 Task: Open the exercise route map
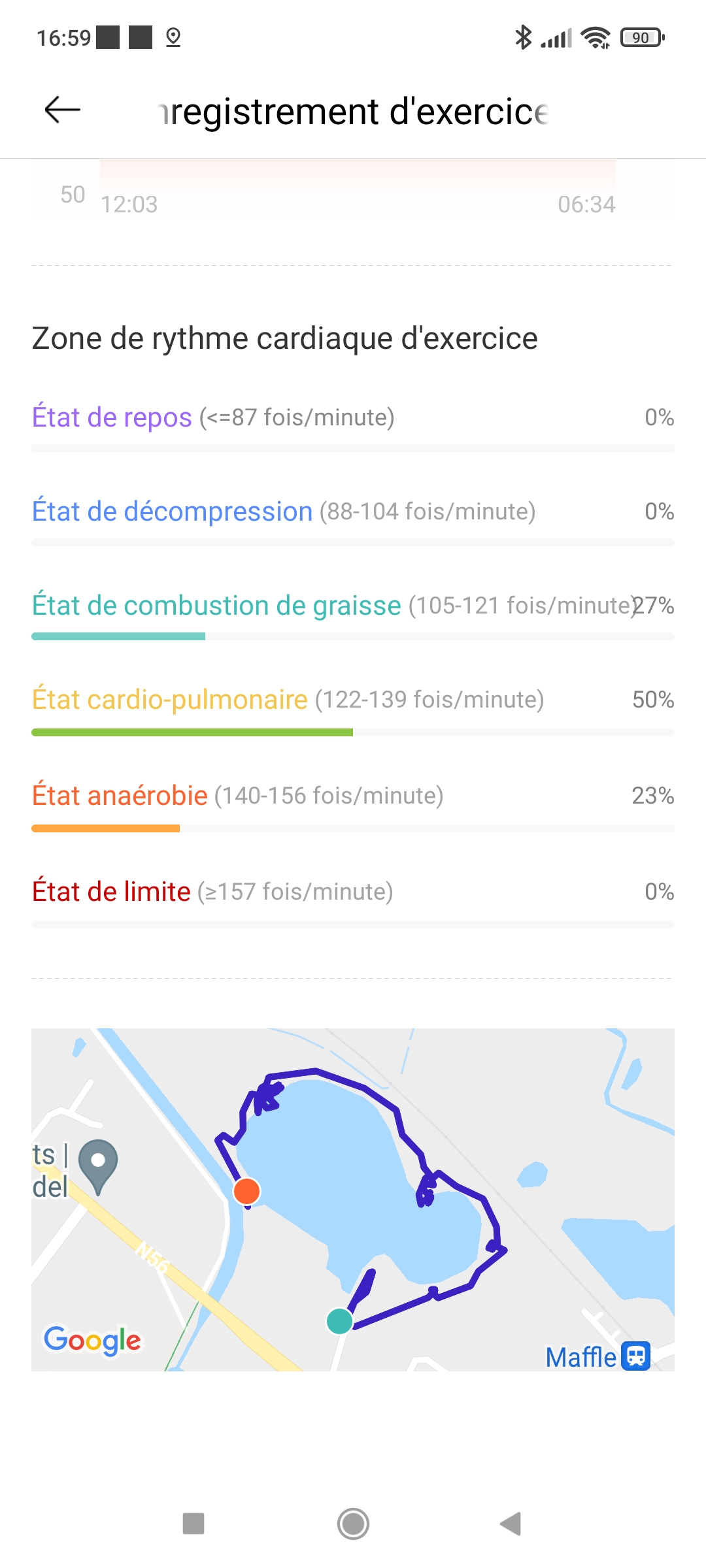353,1200
